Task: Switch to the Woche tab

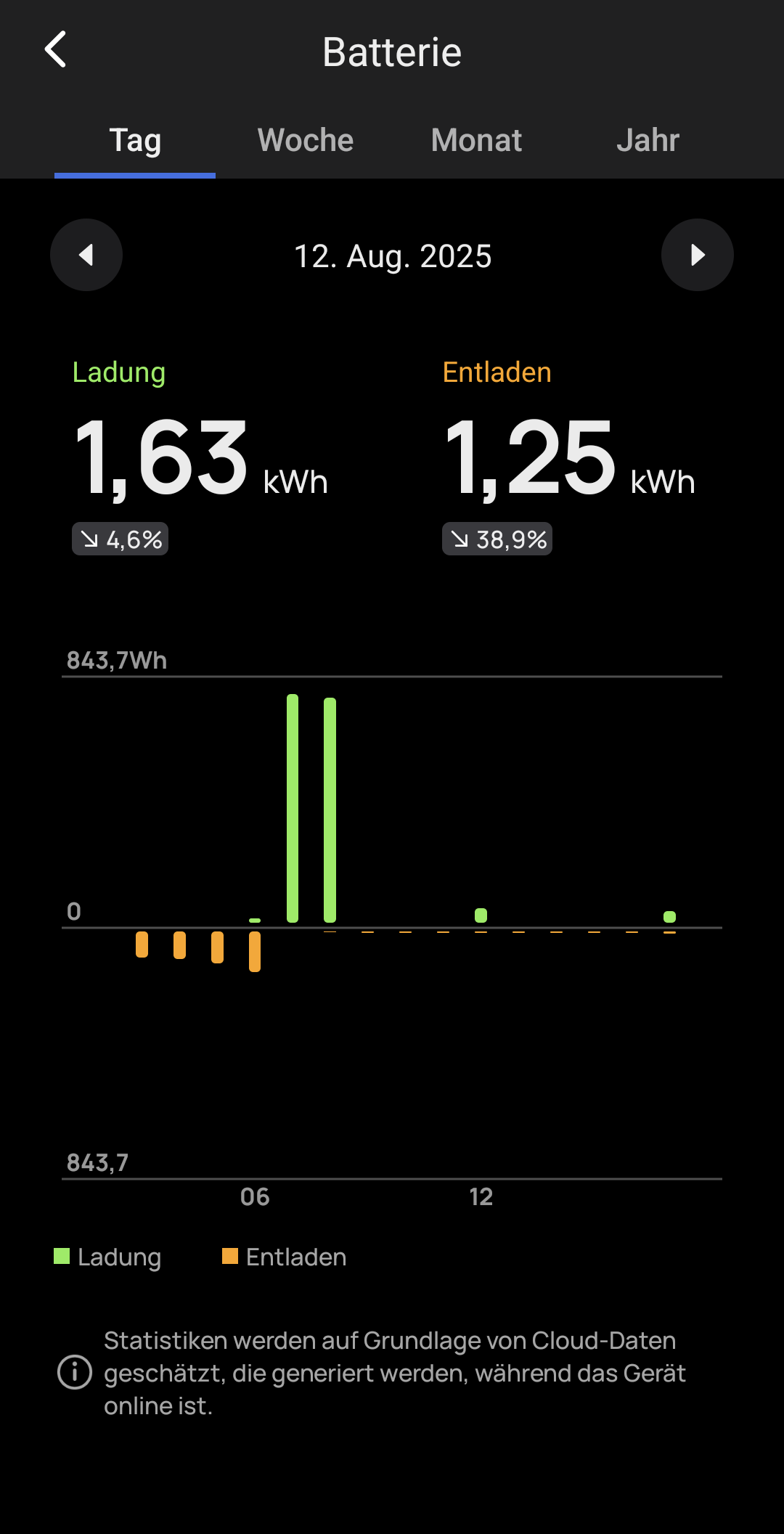Action: coord(306,140)
